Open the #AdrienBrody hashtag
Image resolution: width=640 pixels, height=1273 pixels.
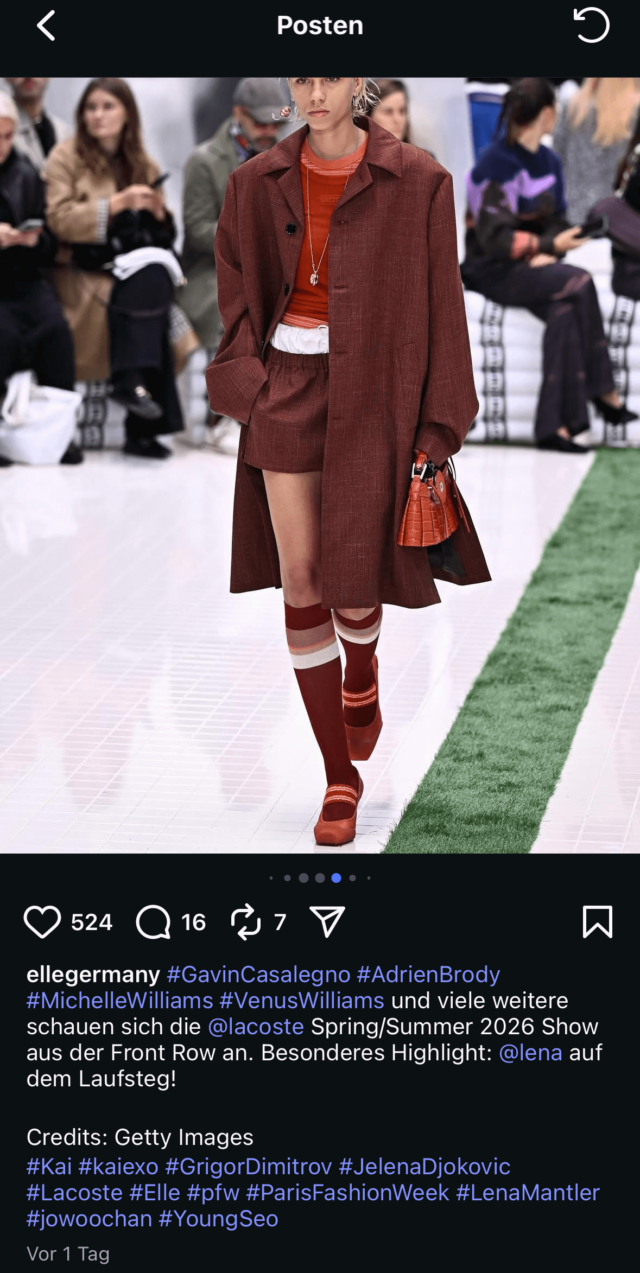point(428,974)
